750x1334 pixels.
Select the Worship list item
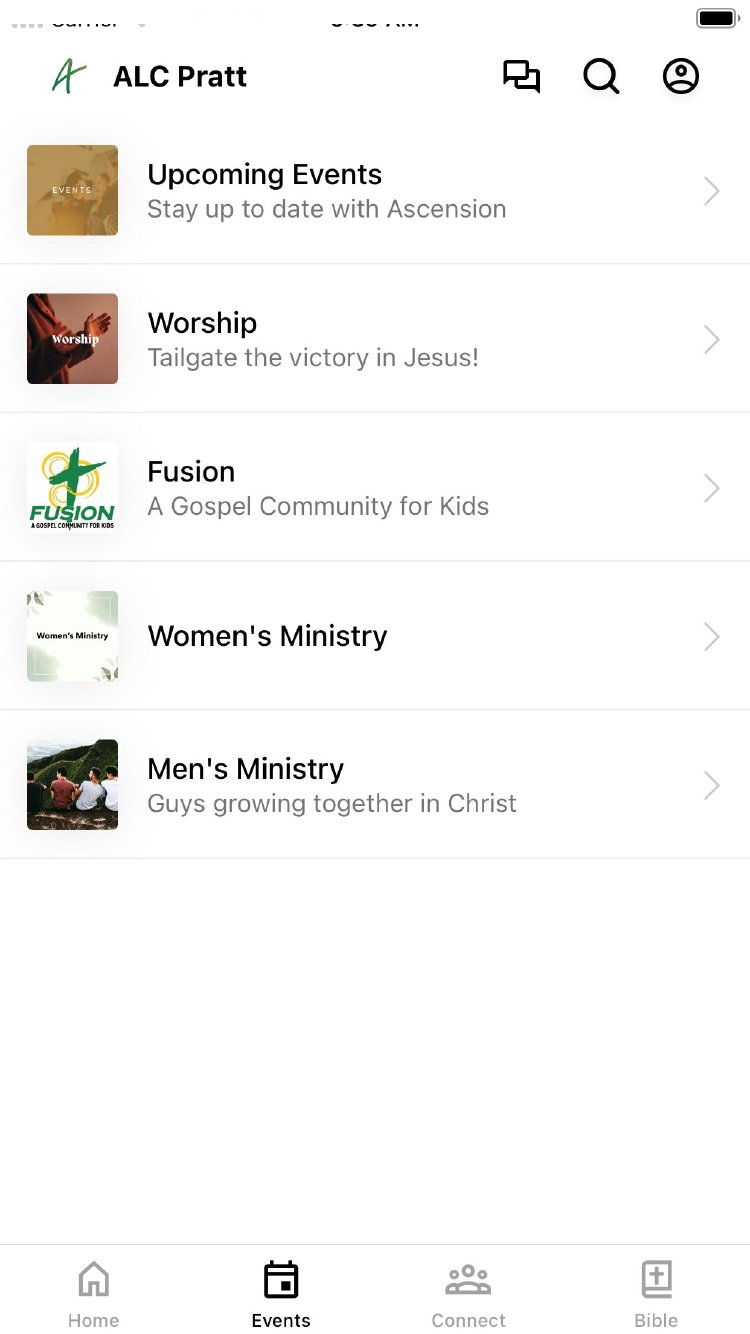pos(375,339)
